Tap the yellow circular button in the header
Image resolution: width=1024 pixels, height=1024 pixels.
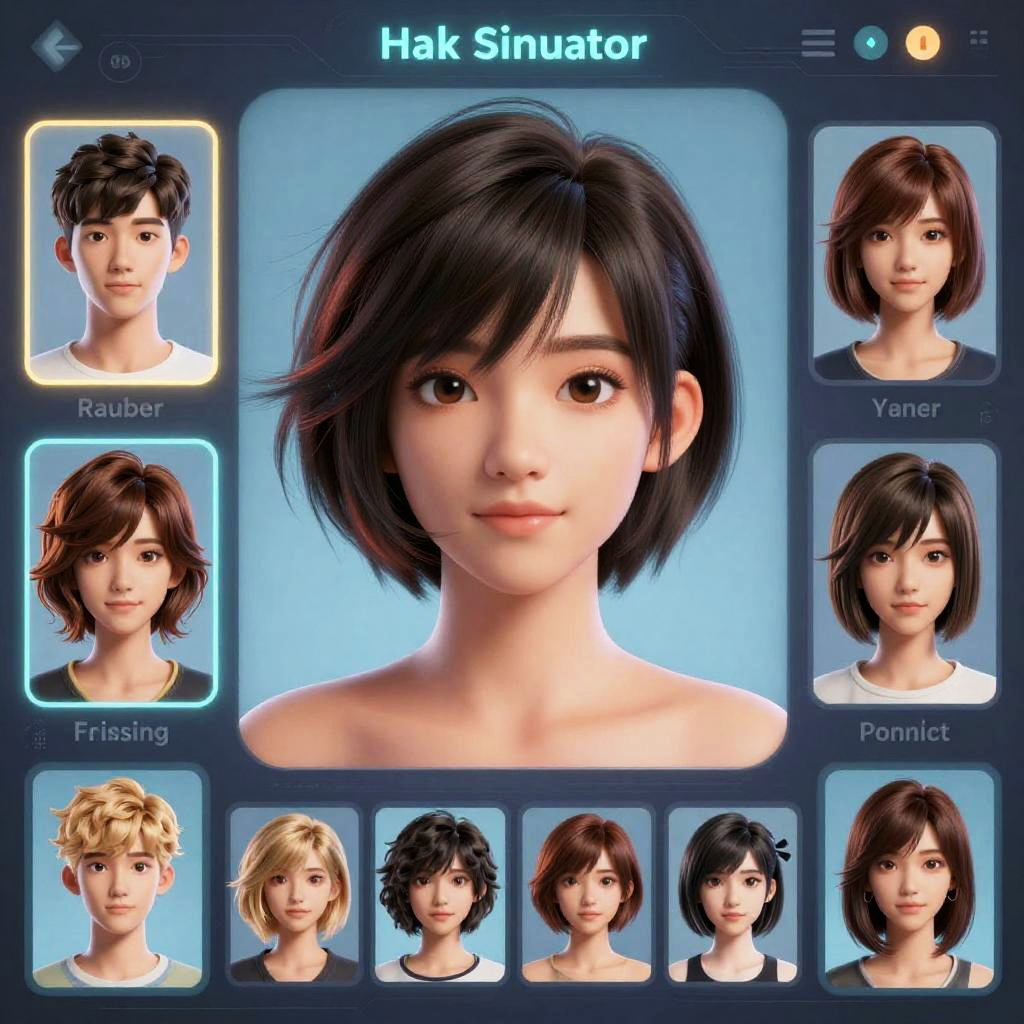pos(922,43)
